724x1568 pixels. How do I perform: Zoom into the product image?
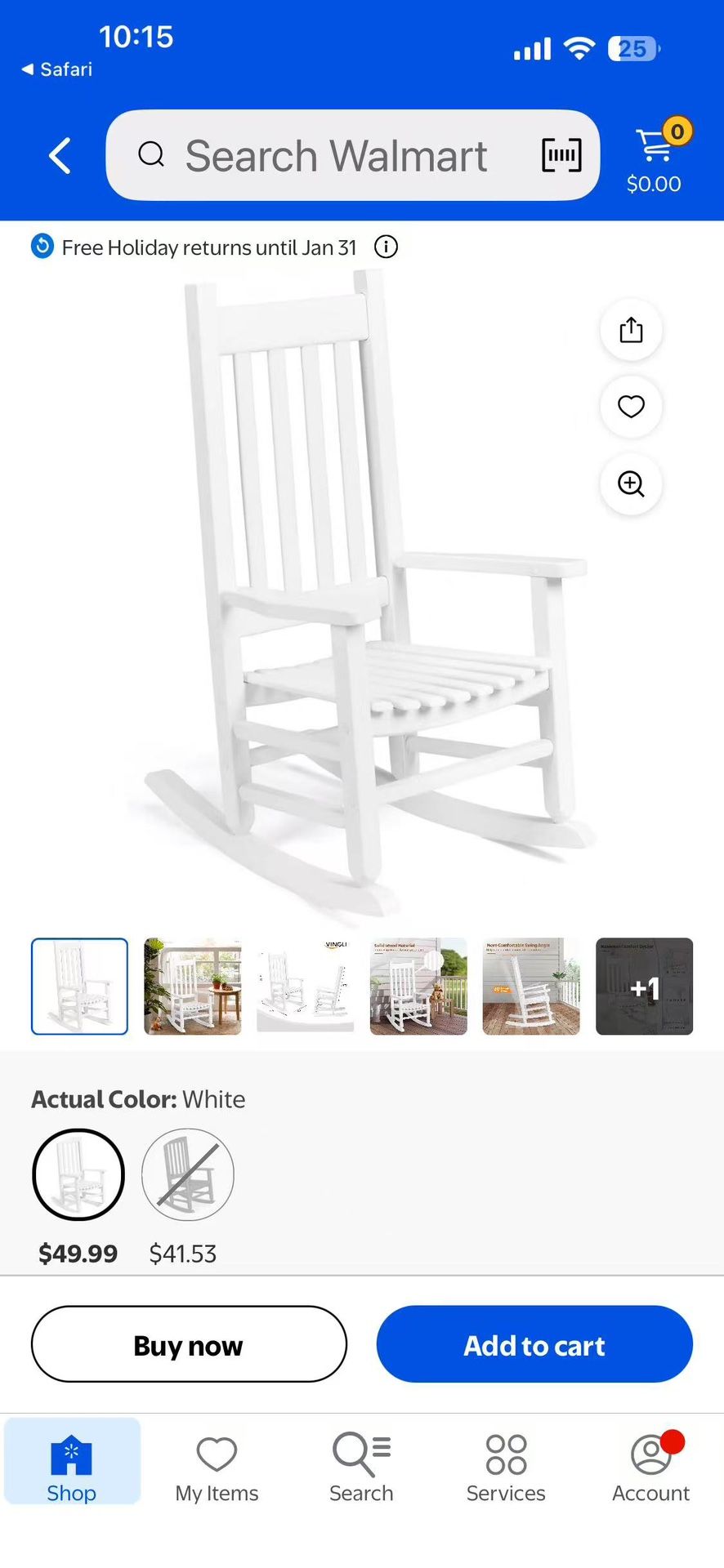[630, 484]
